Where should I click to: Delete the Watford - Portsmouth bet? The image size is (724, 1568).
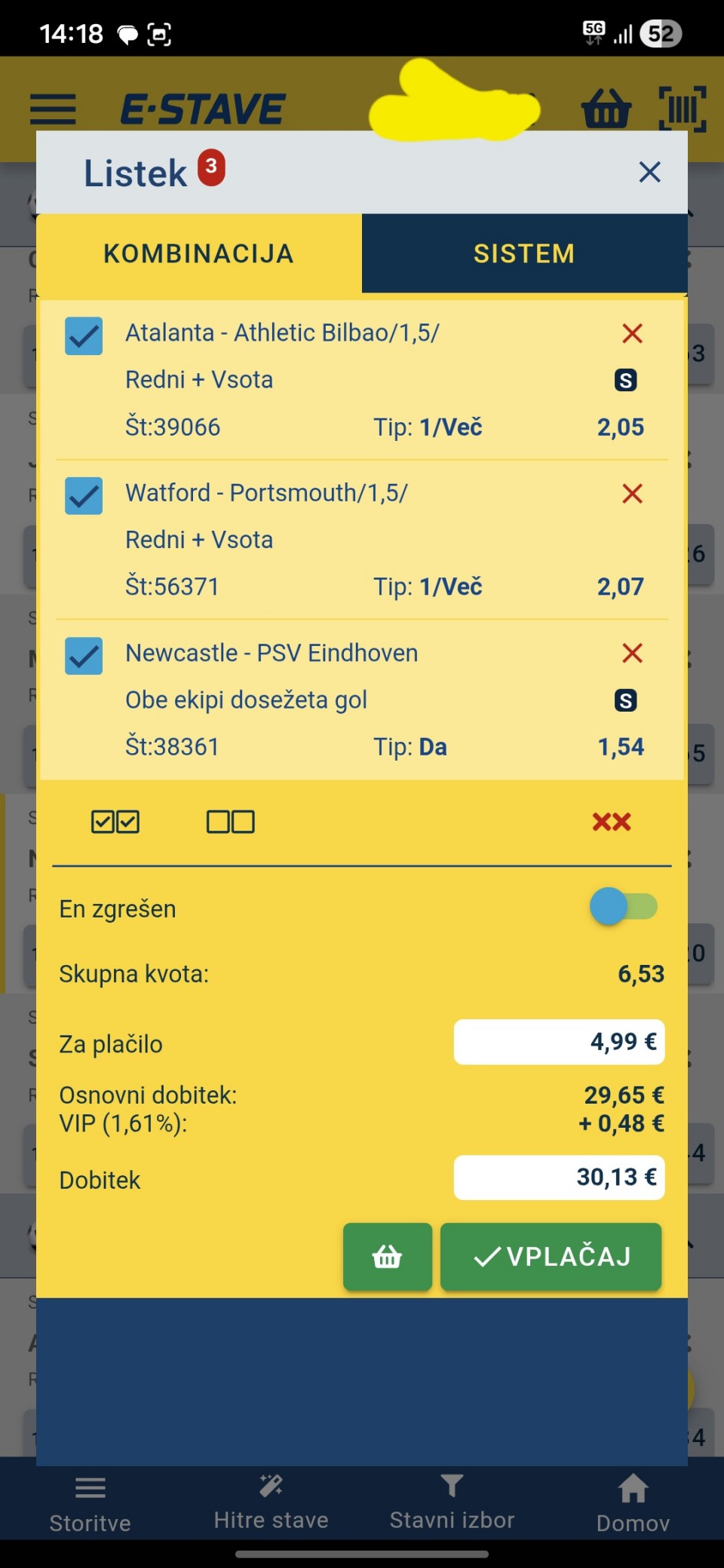(x=632, y=494)
